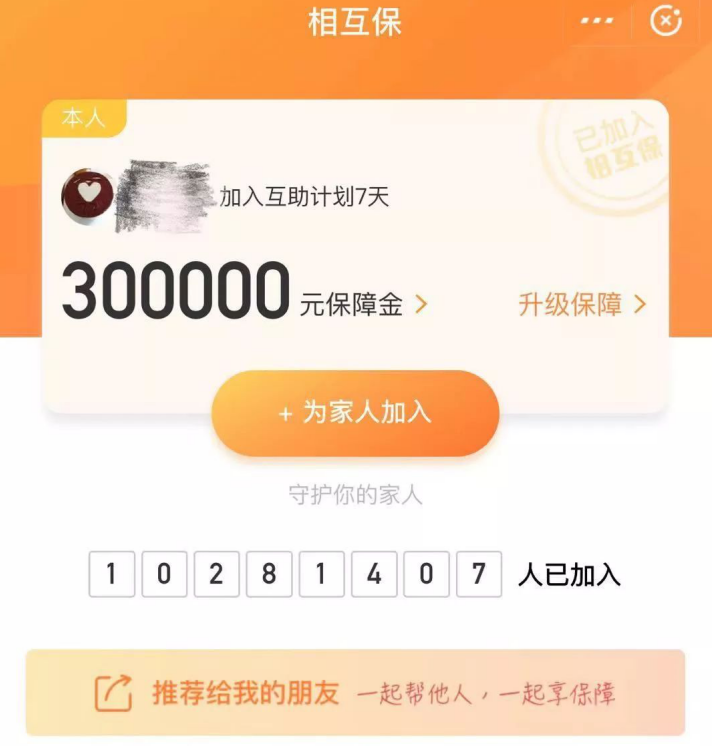Open the three-dot more options menu
Viewport: 712px width, 746px height.
597,21
